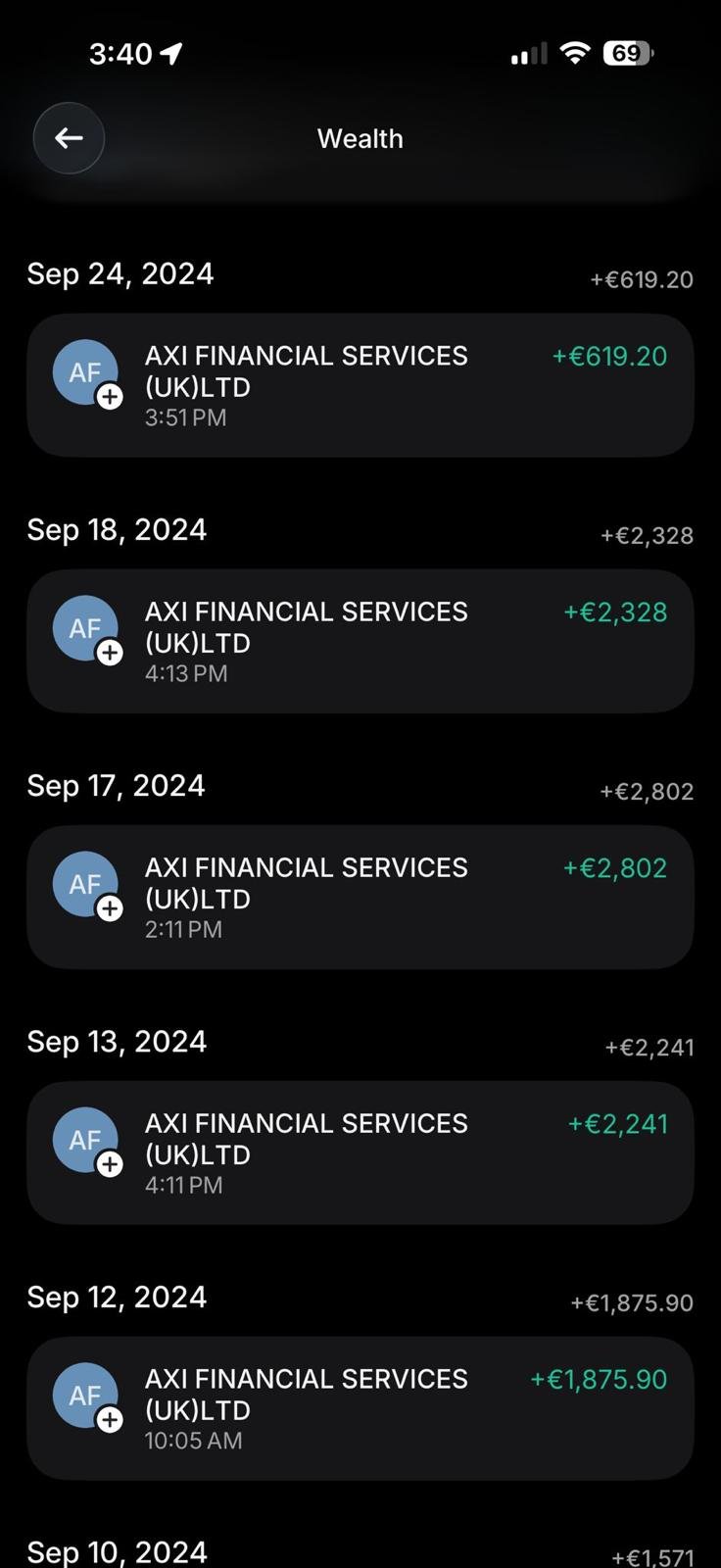Screen dimensions: 721x1568
Task: Show details of the +€2,241 transaction
Action: (360, 1152)
